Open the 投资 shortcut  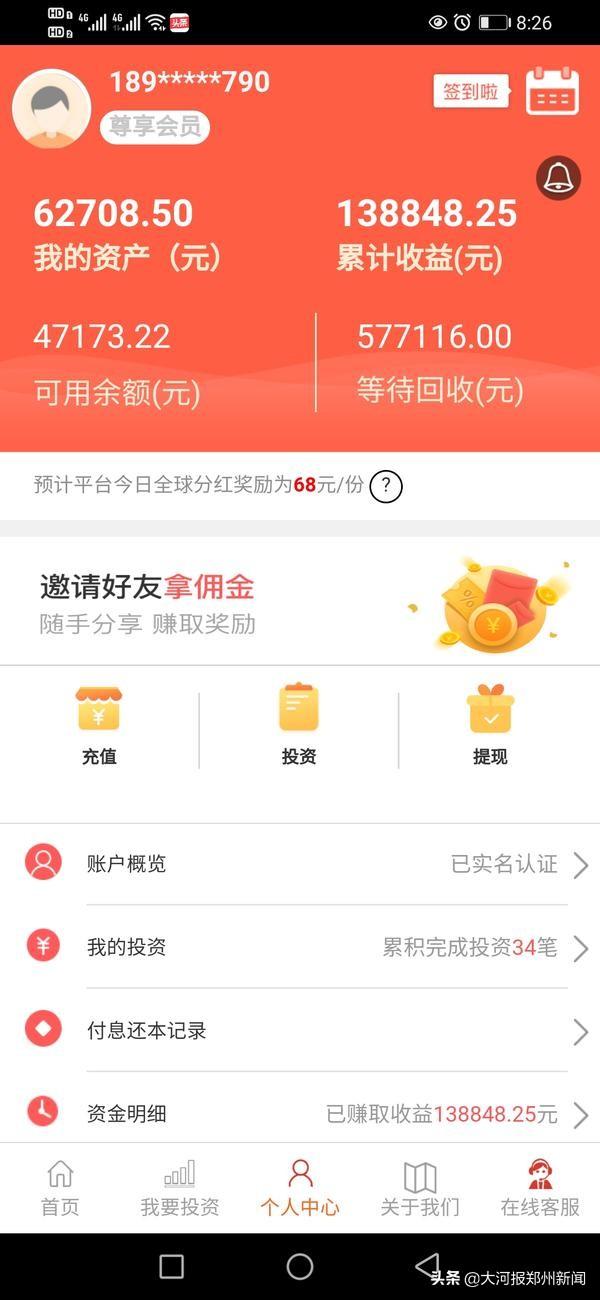(x=299, y=726)
